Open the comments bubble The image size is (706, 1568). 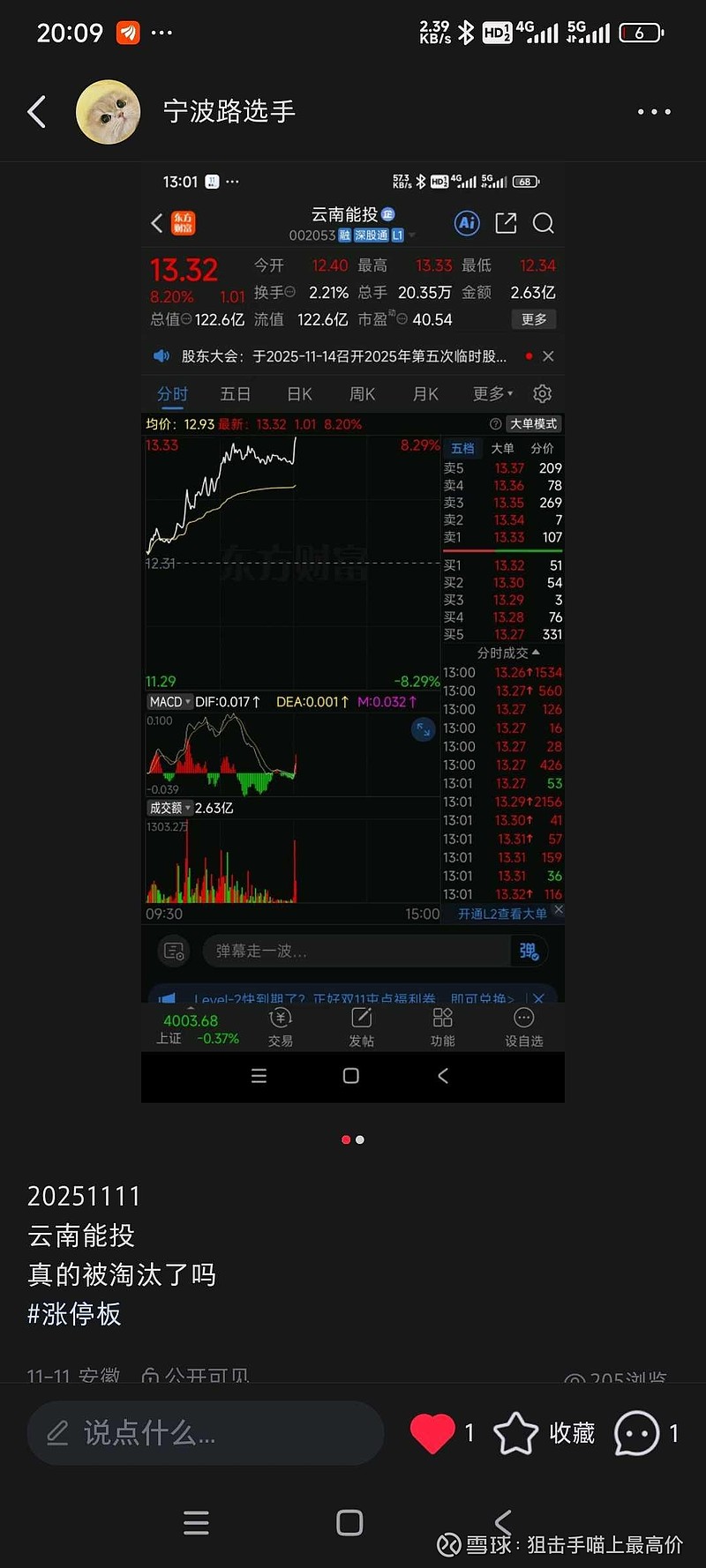pos(636,1433)
